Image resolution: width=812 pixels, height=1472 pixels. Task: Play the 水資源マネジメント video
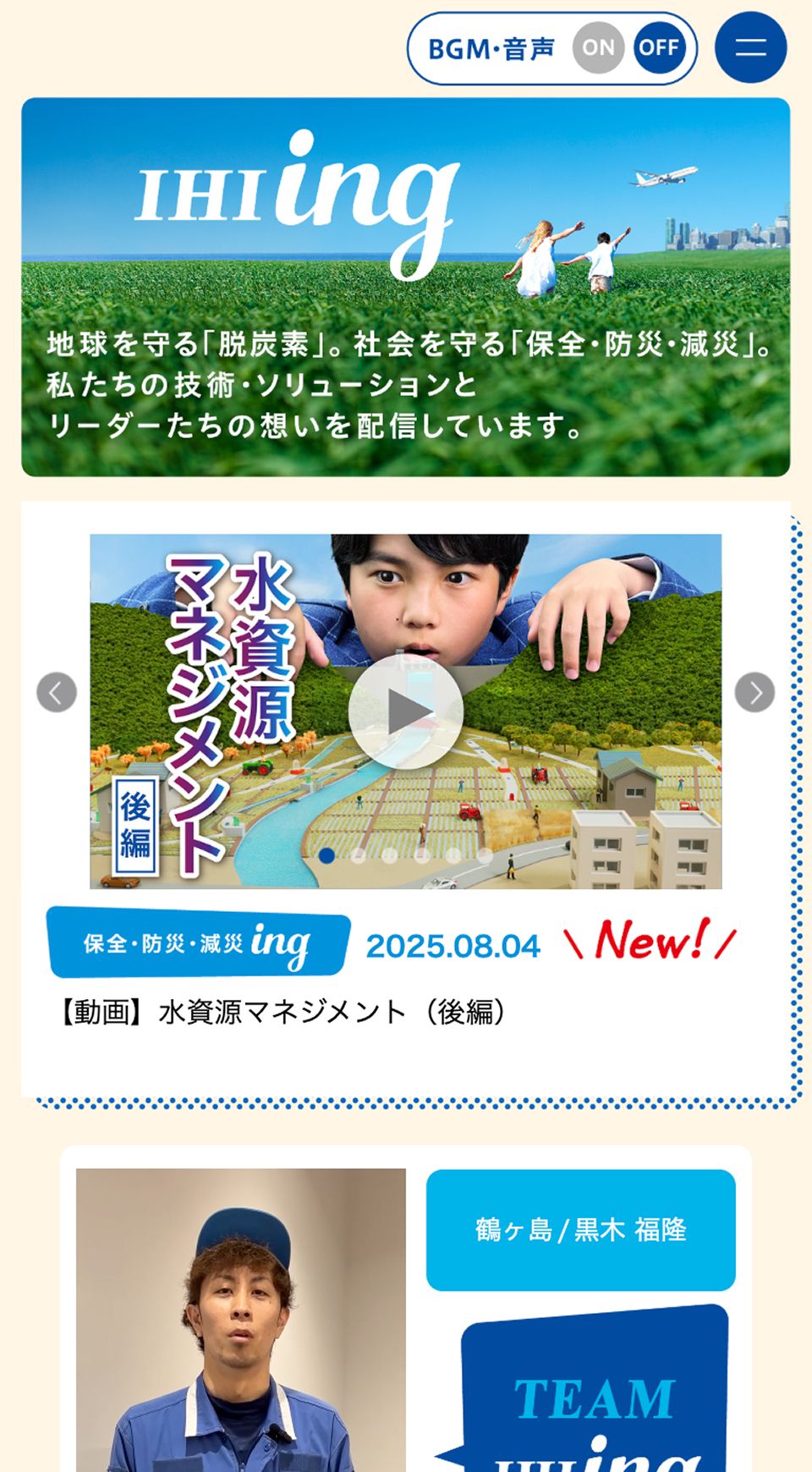[x=406, y=712]
